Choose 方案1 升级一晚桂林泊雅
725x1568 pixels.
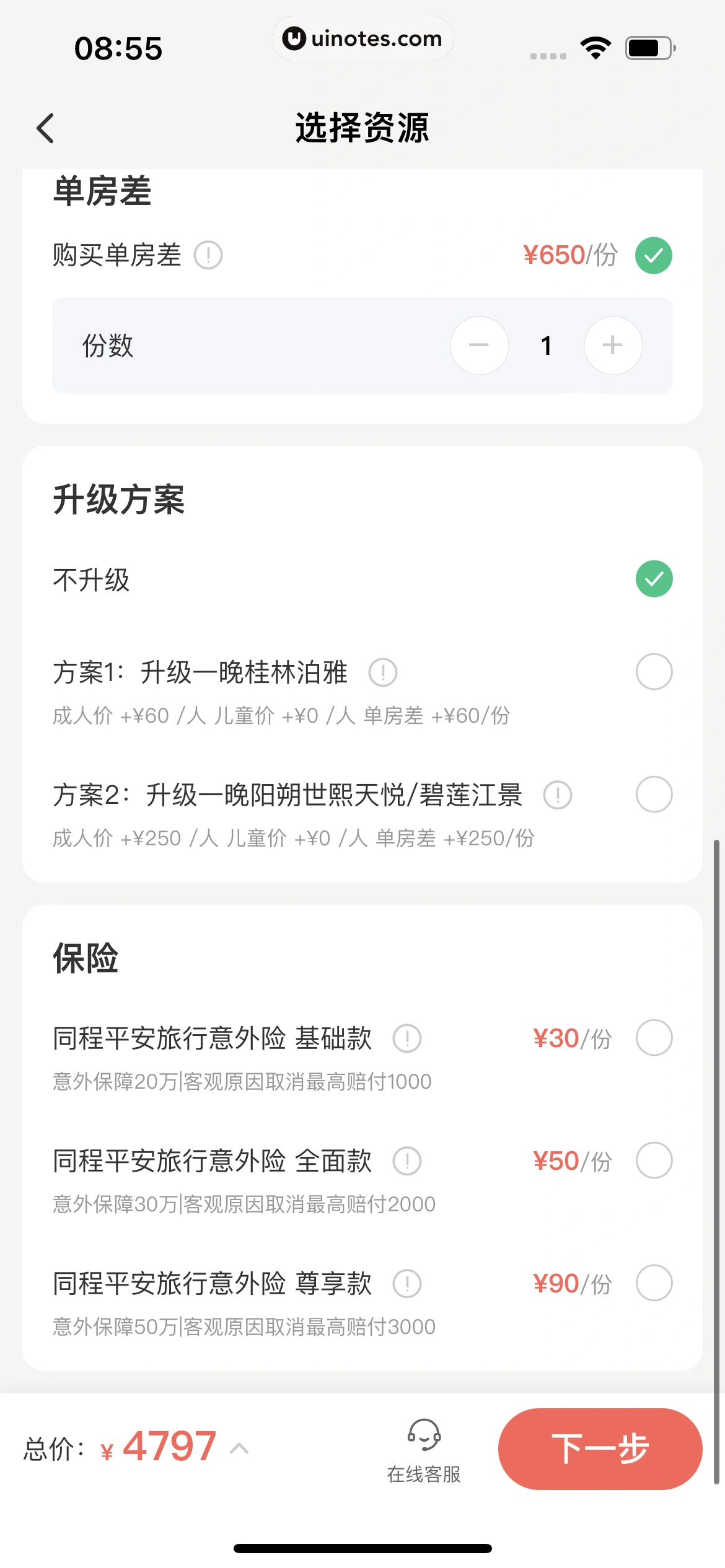(654, 672)
